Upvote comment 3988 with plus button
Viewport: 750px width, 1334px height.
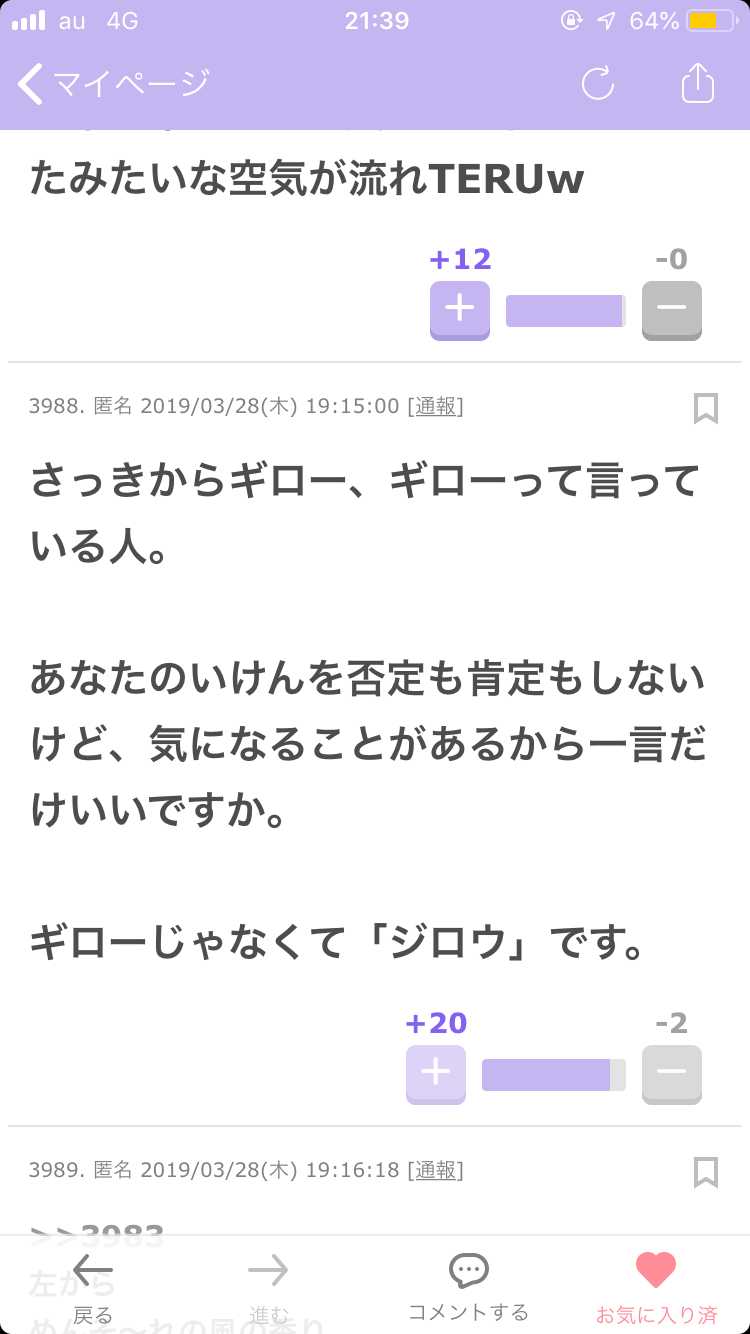coord(436,1074)
